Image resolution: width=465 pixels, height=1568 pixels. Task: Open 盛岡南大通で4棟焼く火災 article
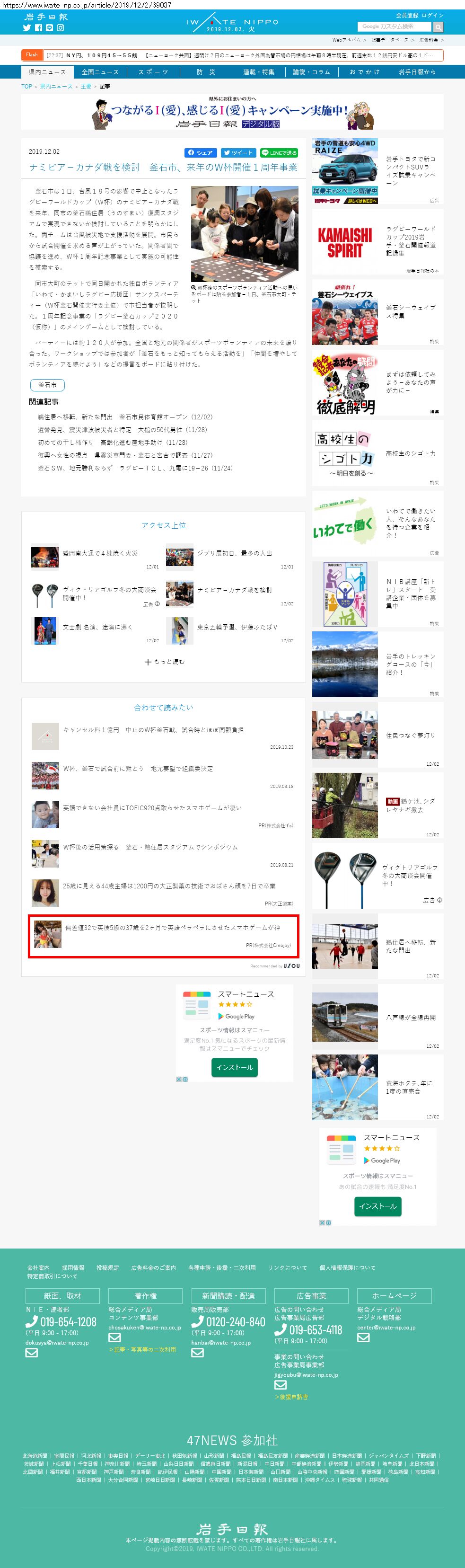coord(100,554)
